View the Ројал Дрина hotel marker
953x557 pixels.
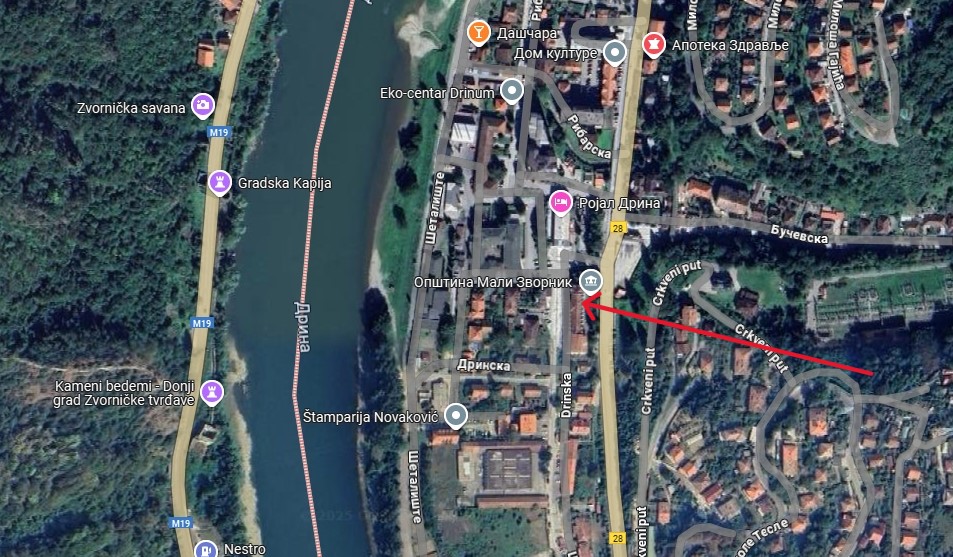561,203
